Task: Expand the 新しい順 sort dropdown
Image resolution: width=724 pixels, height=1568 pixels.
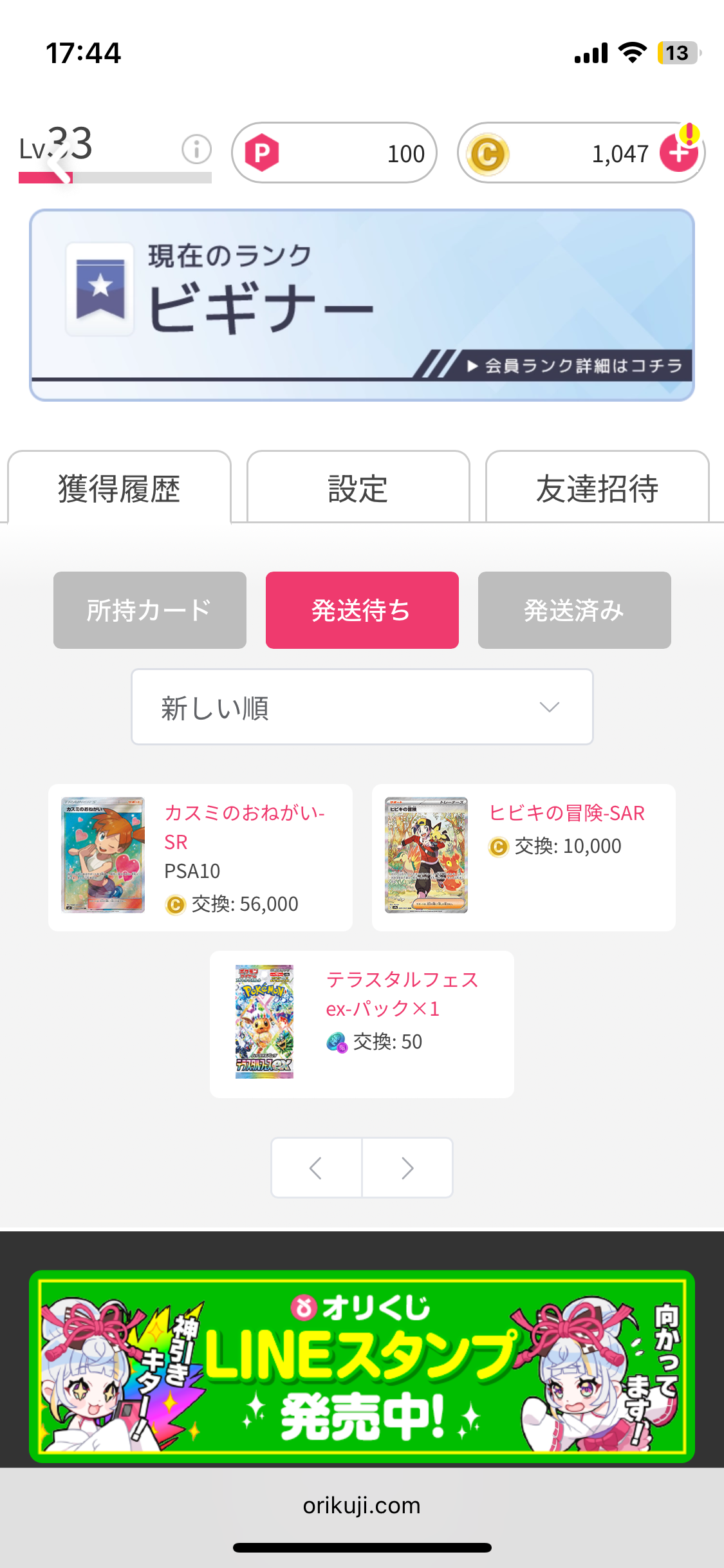Action: (362, 707)
